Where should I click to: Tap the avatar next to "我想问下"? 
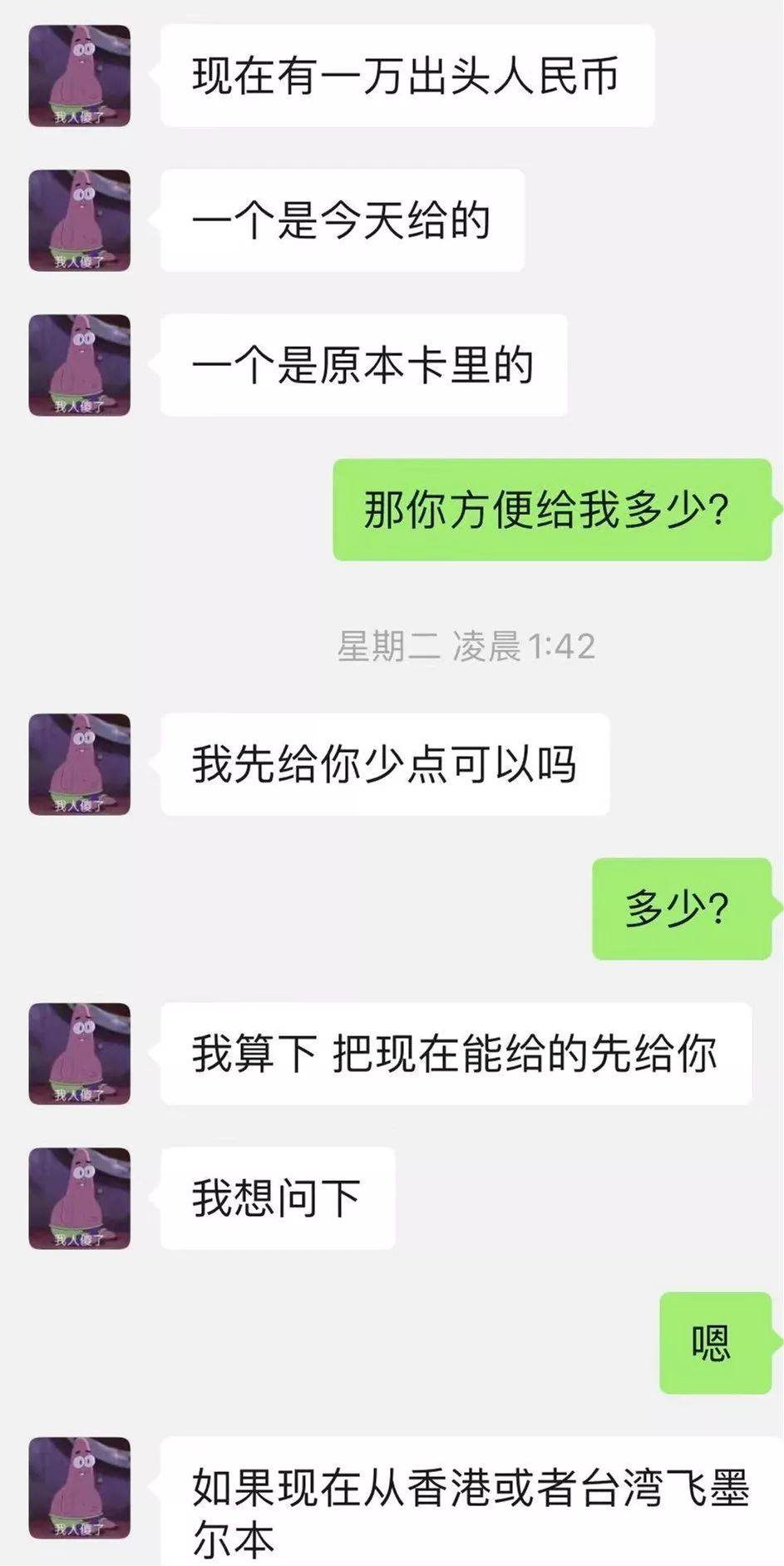[x=80, y=1198]
